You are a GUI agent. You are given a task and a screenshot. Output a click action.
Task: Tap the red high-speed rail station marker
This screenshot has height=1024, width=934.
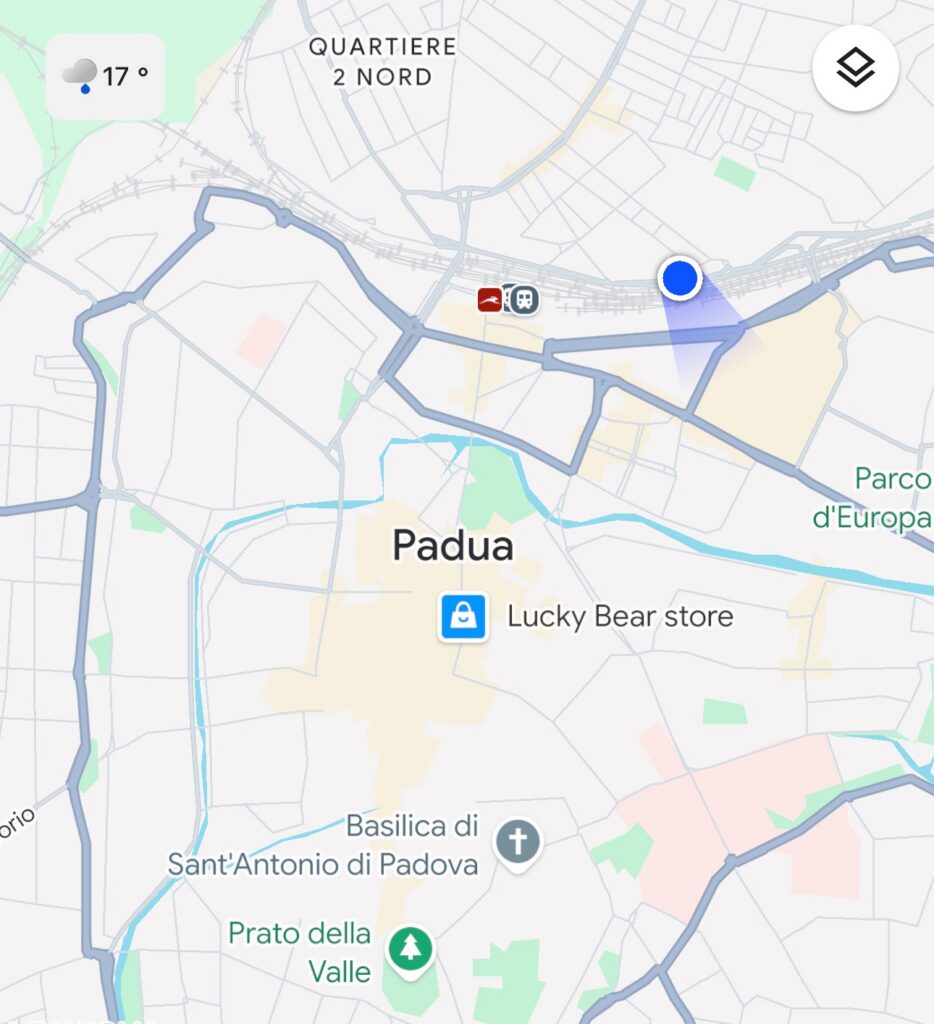coord(489,299)
